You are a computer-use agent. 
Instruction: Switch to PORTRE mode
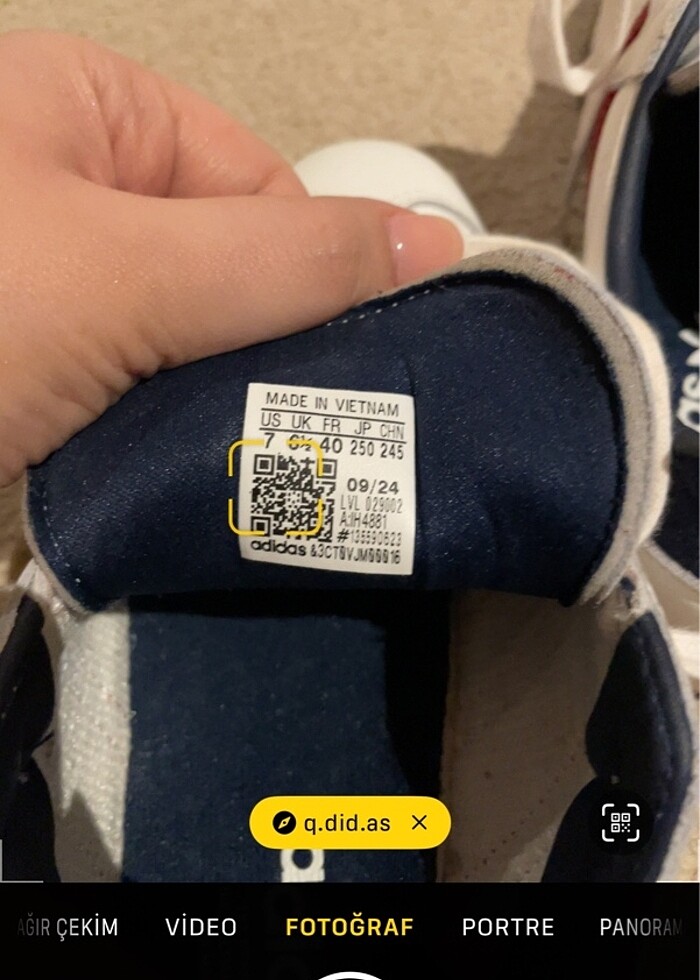tap(507, 927)
